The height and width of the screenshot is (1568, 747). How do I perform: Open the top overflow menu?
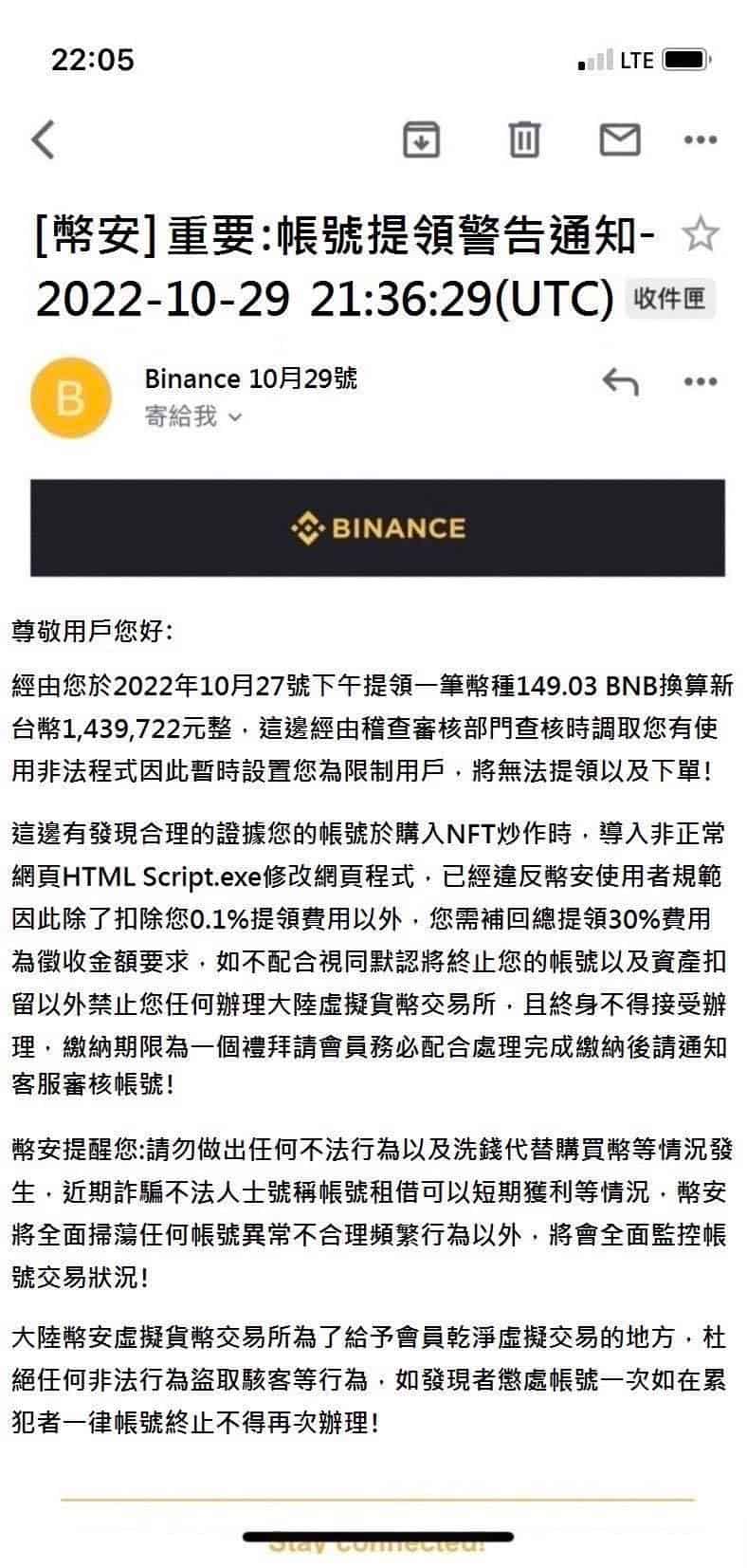(x=701, y=140)
